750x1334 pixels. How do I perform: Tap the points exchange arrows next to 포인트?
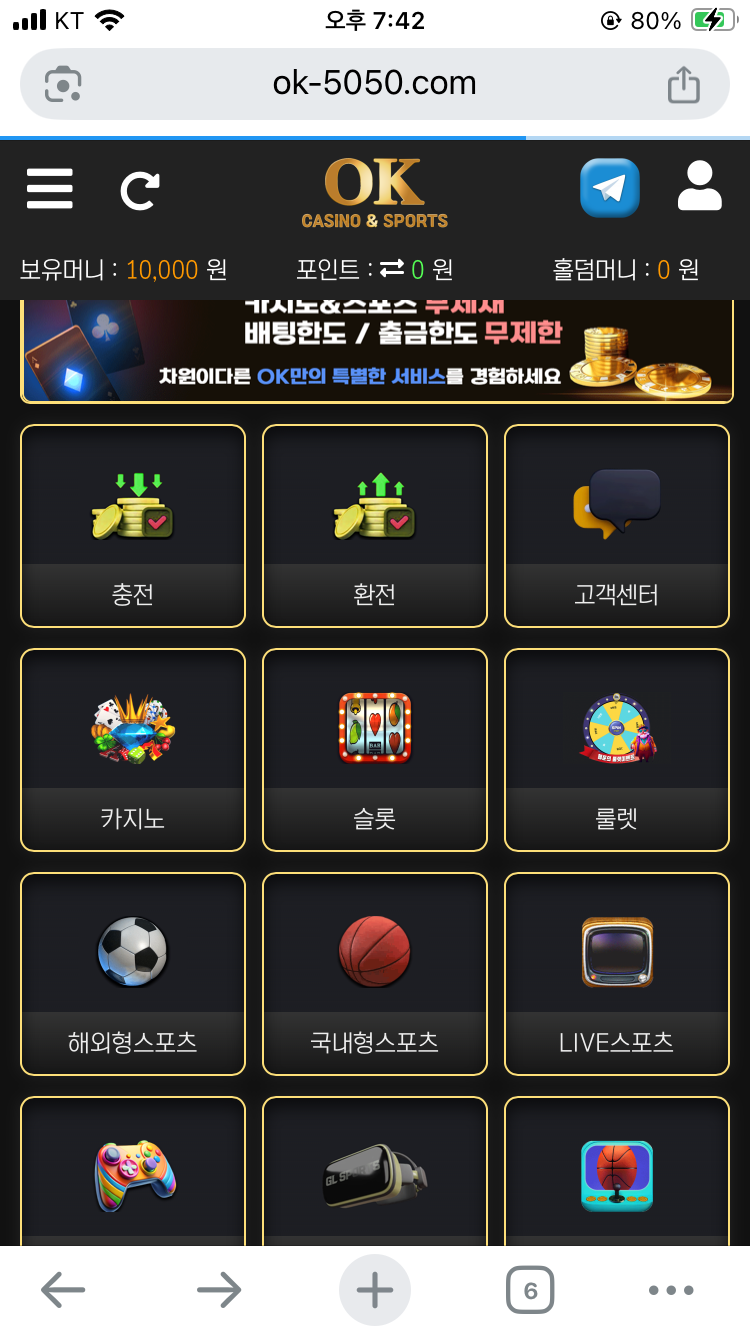pos(392,269)
